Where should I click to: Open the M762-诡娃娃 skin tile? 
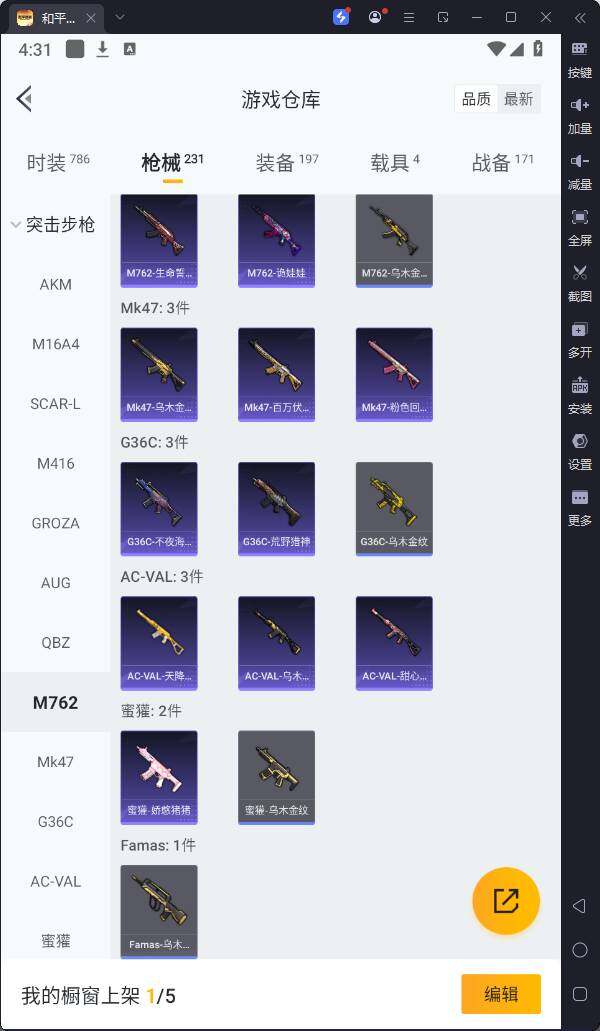[x=276, y=240]
